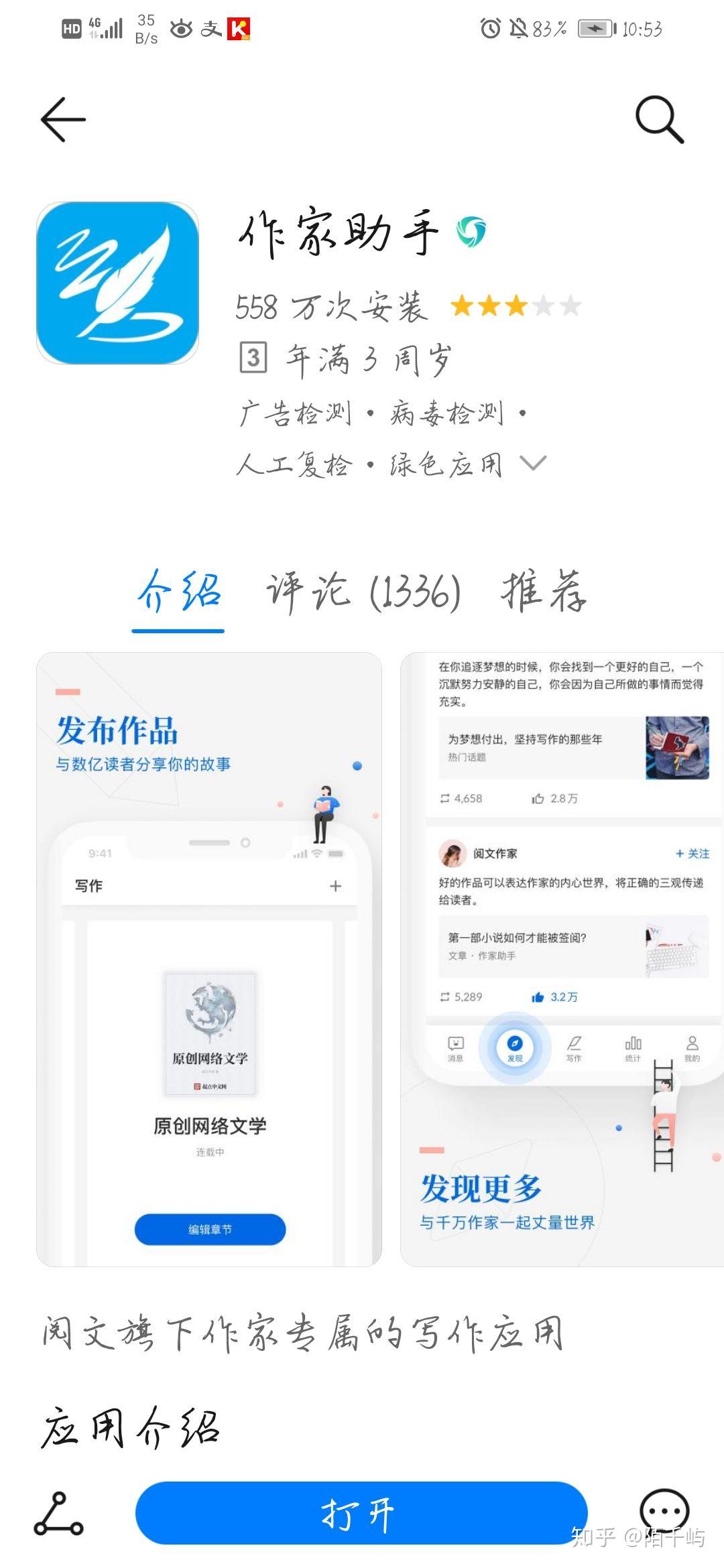Open the comment bubble icon
724x1568 pixels.
[x=664, y=1512]
